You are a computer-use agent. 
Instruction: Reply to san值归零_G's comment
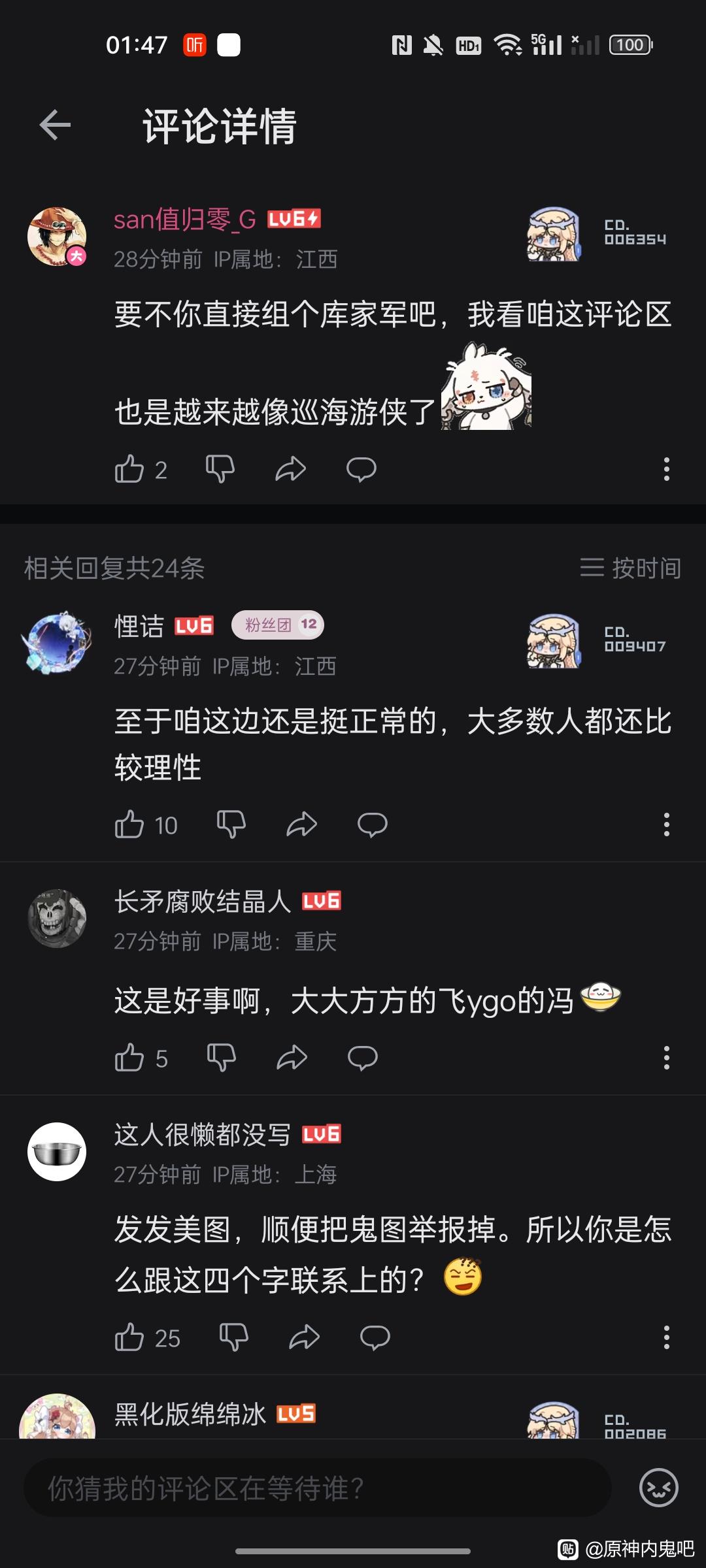(x=361, y=469)
